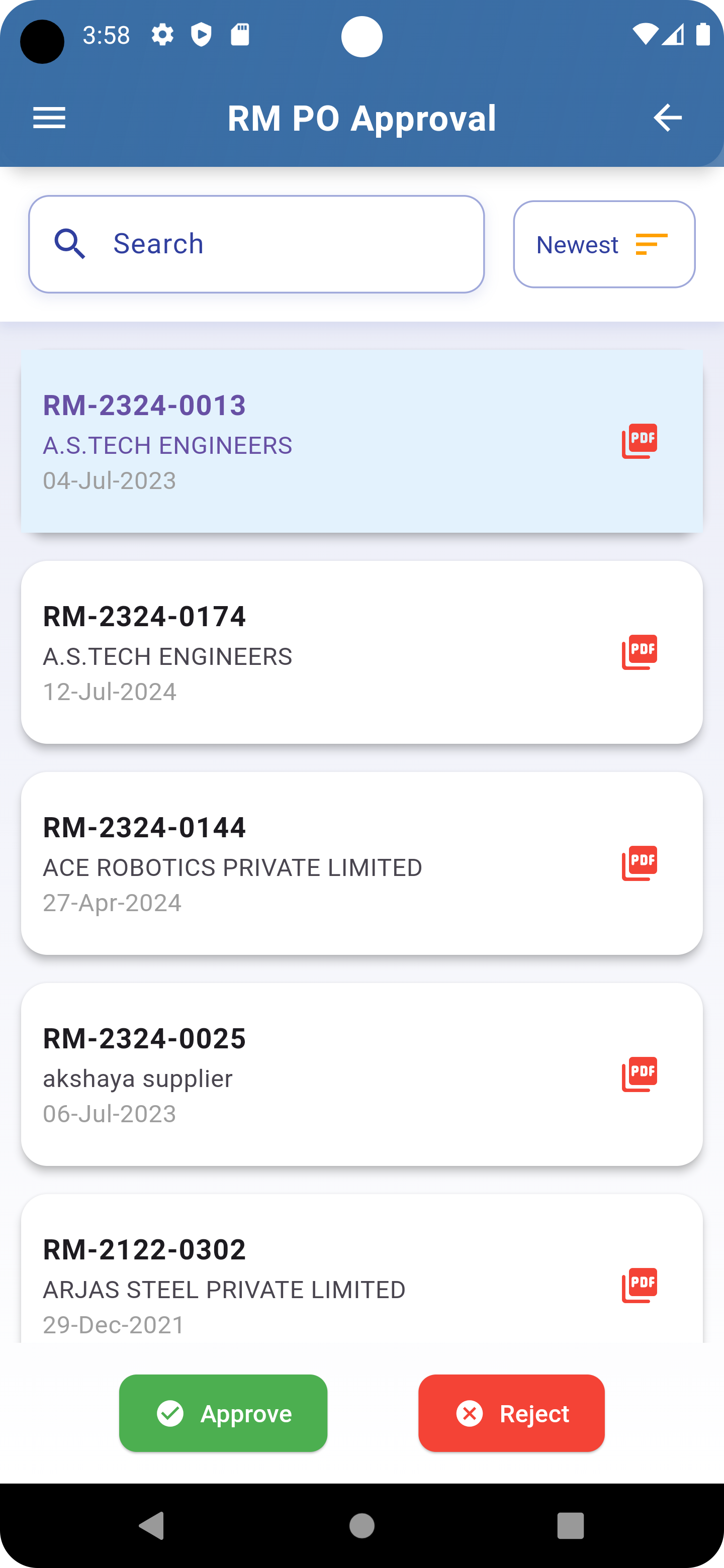The width and height of the screenshot is (724, 1568).
Task: Open the hamburger drawer menu
Action: 49,118
